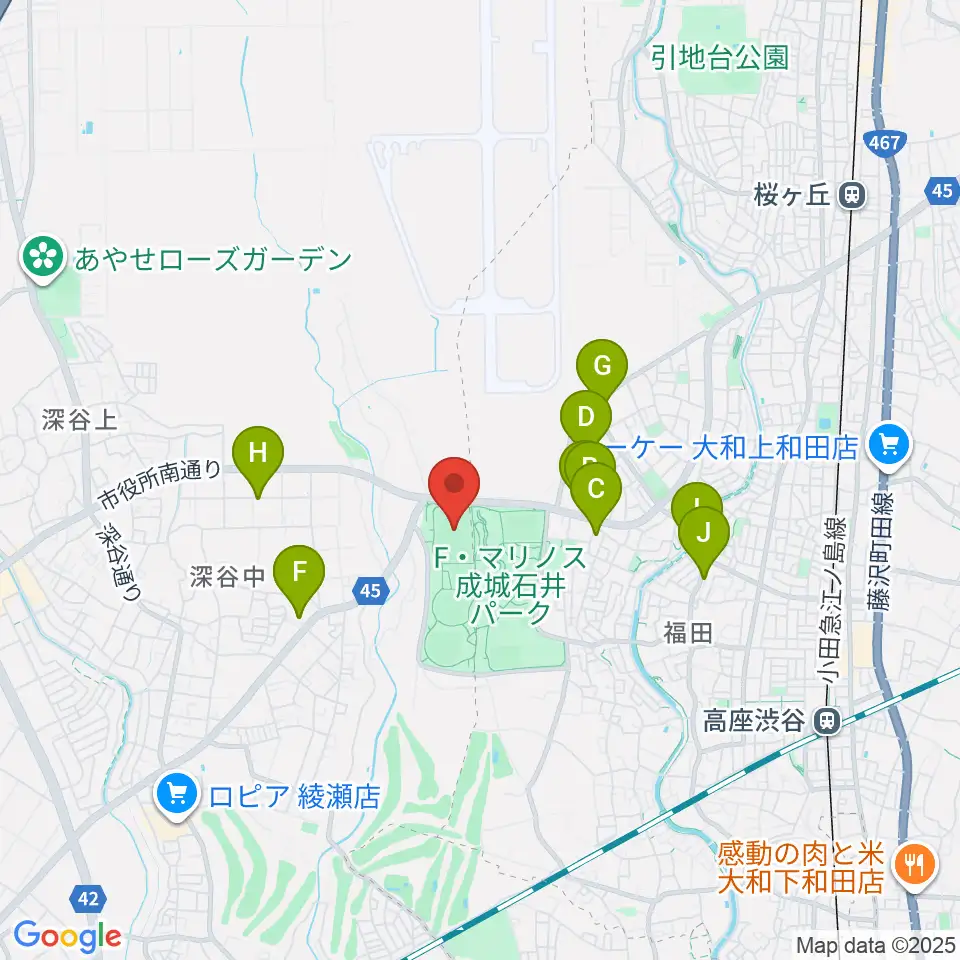Select green marker D
960x960 pixels.
point(586,416)
